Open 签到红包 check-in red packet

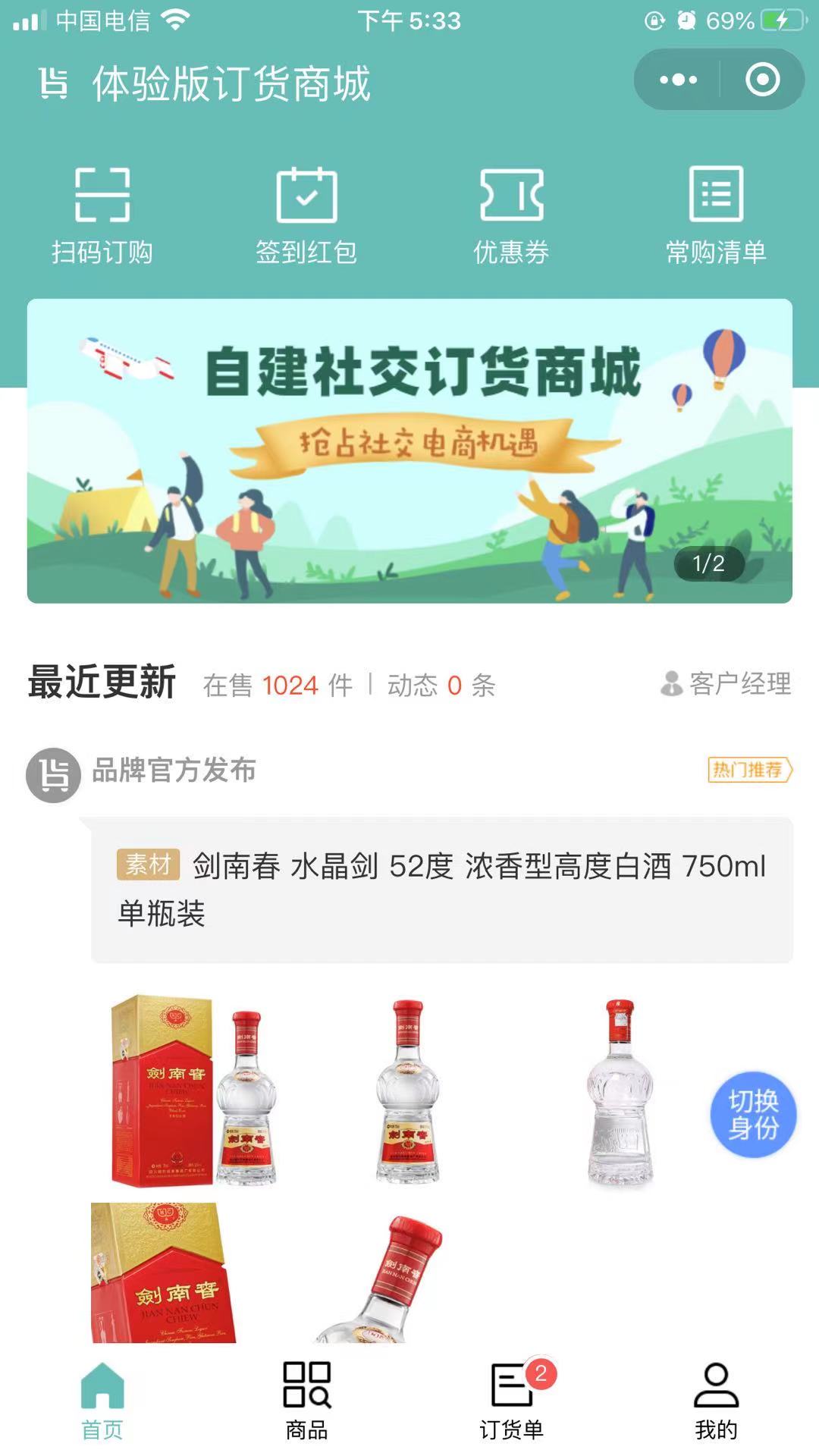(x=306, y=216)
